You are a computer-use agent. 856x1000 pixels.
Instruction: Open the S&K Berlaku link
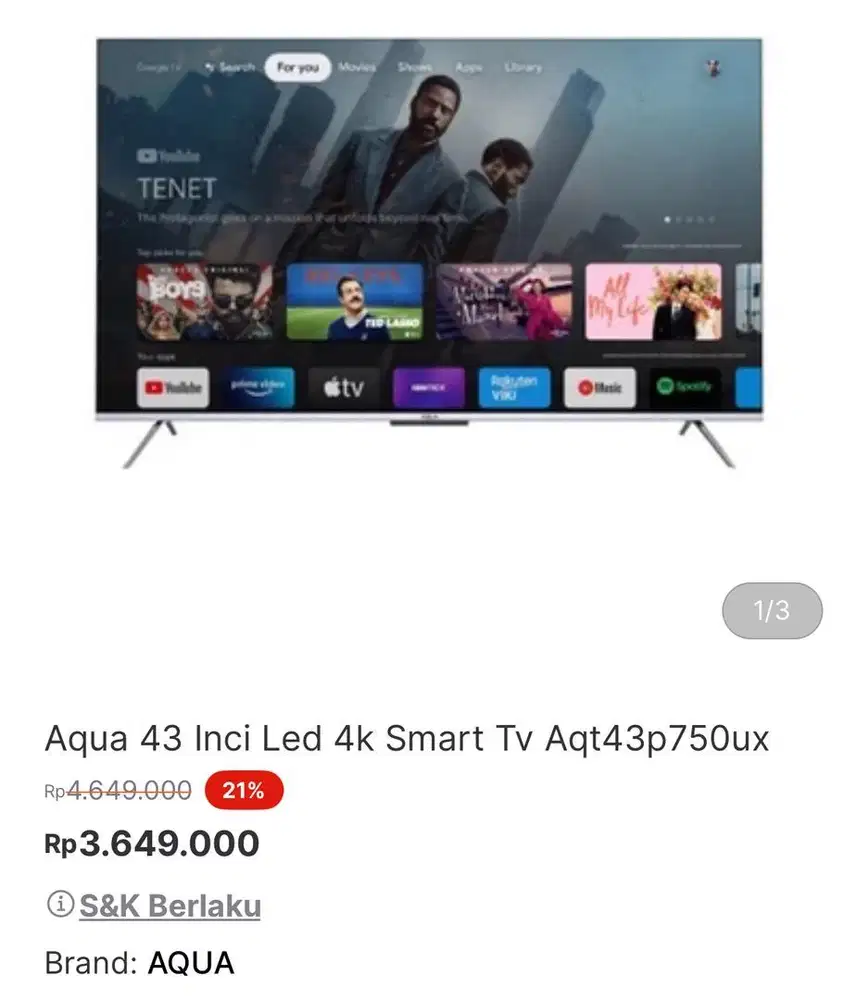(x=170, y=906)
